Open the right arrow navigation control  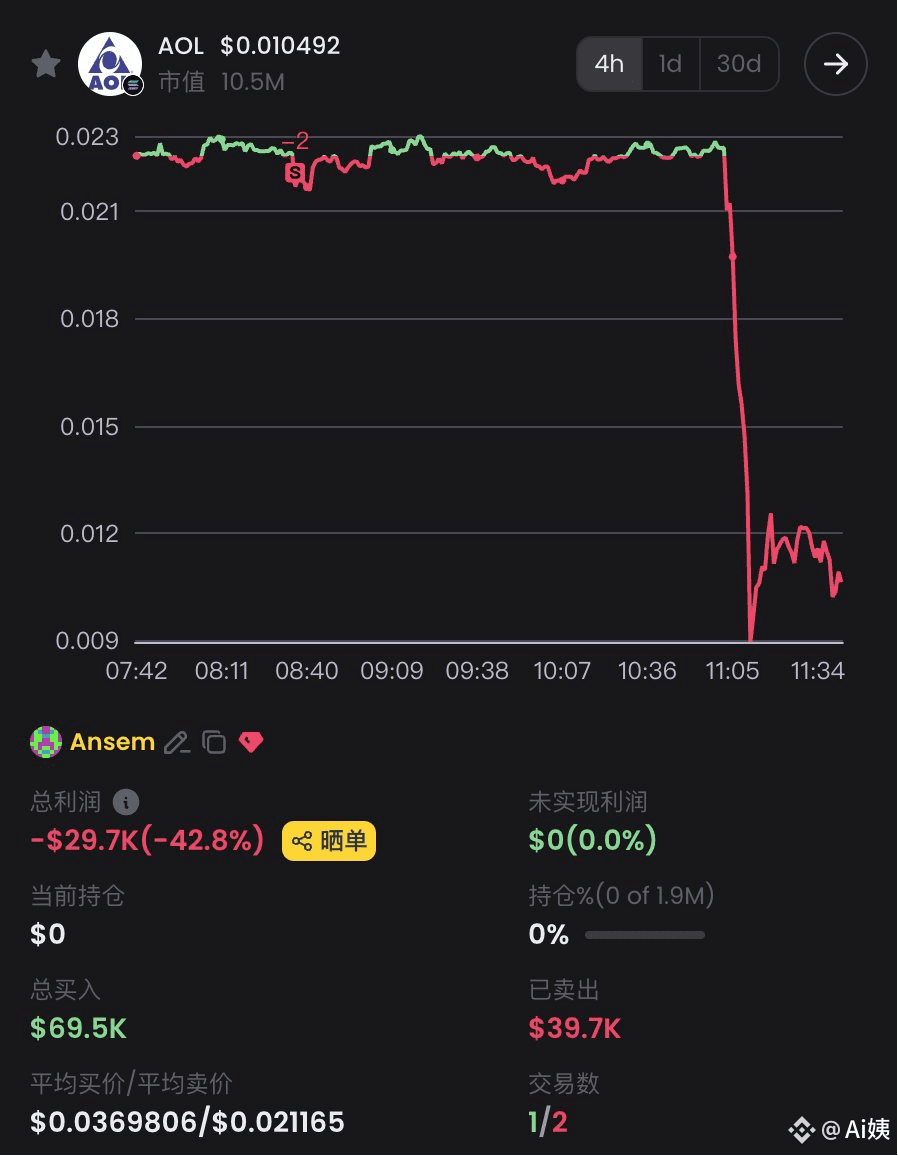pos(836,63)
